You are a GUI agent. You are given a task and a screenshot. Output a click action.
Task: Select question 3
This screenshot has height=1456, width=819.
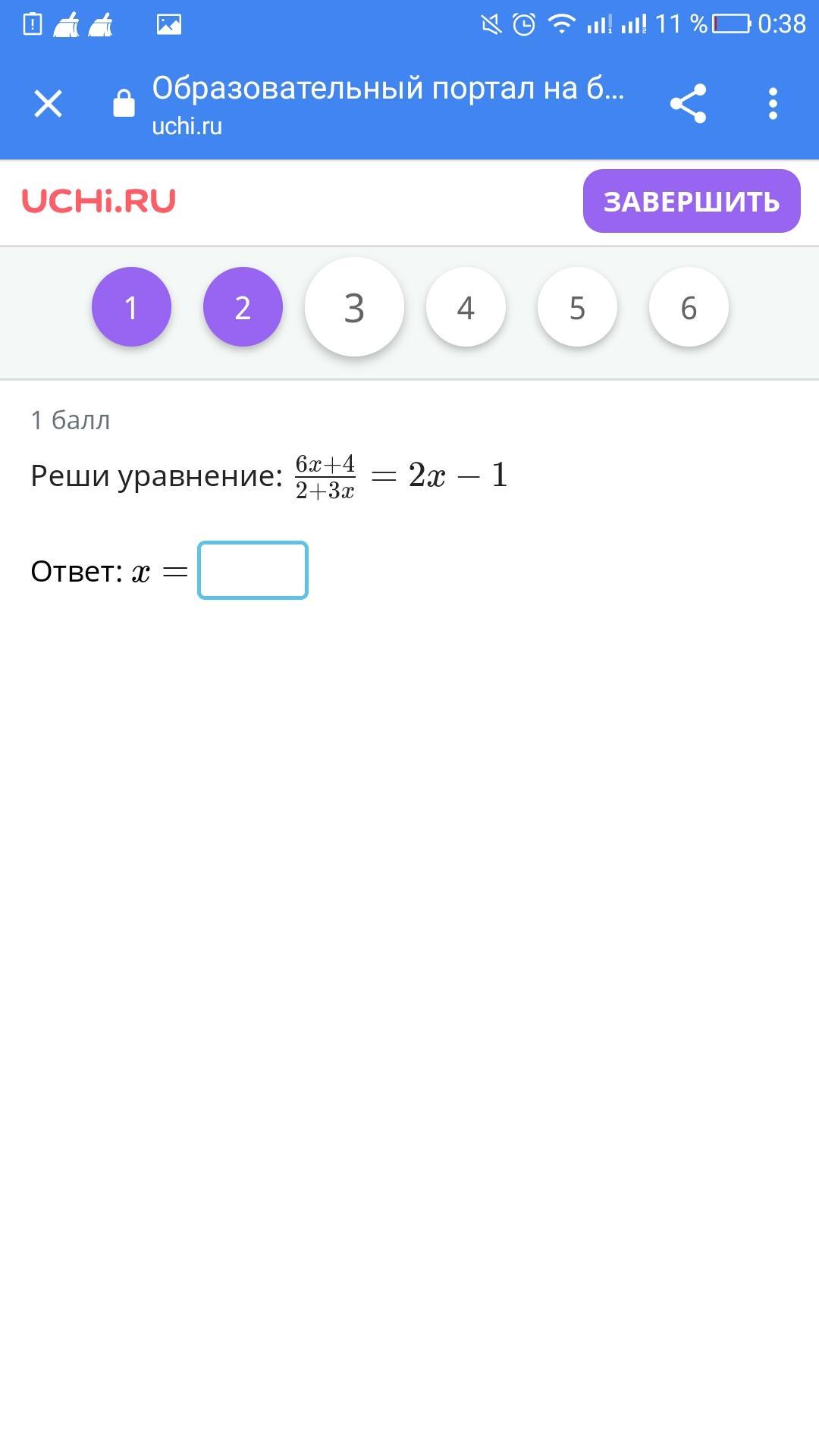pyautogui.click(x=354, y=307)
